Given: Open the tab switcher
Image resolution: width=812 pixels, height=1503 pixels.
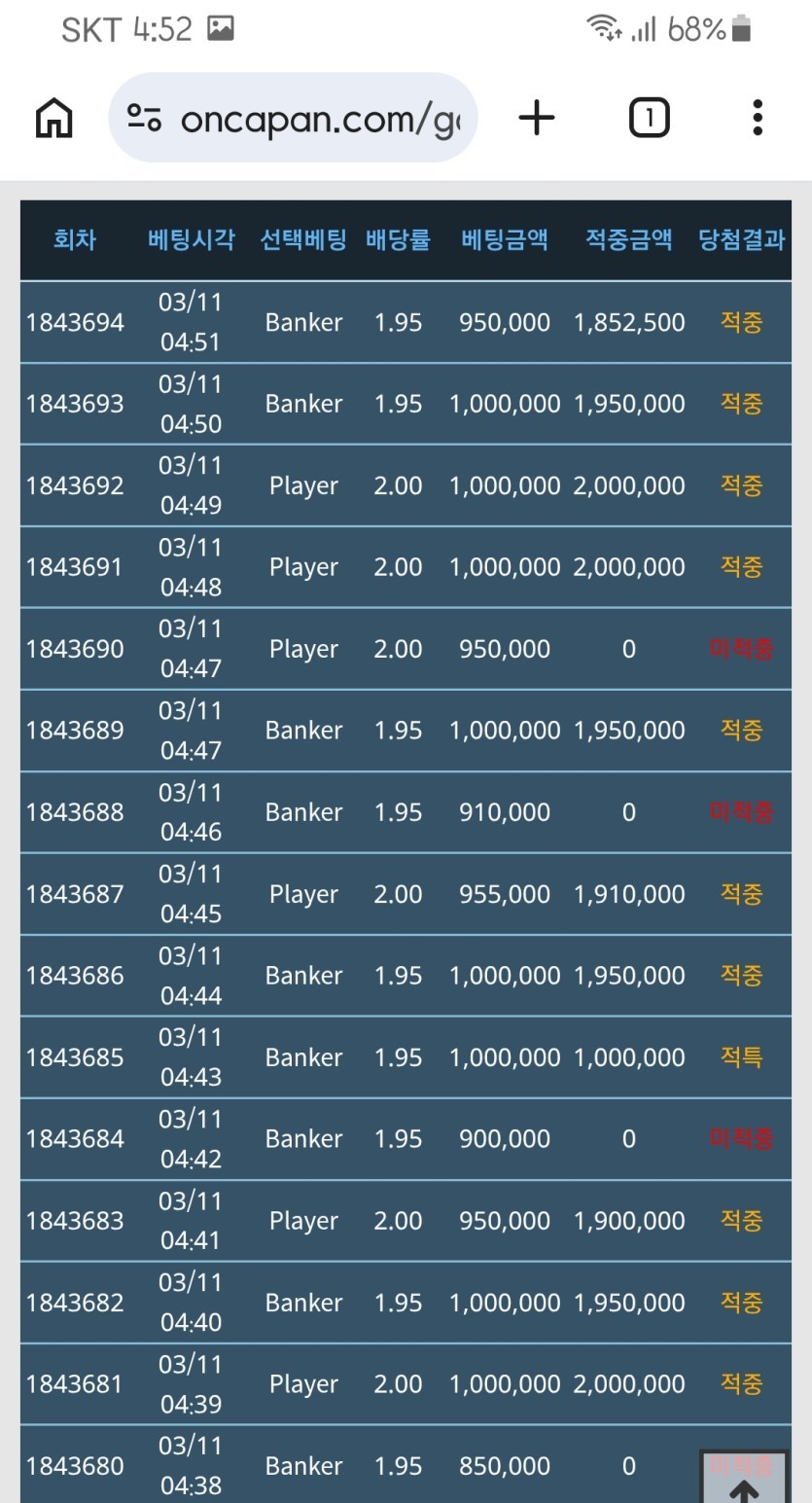Looking at the screenshot, I should click(x=649, y=119).
